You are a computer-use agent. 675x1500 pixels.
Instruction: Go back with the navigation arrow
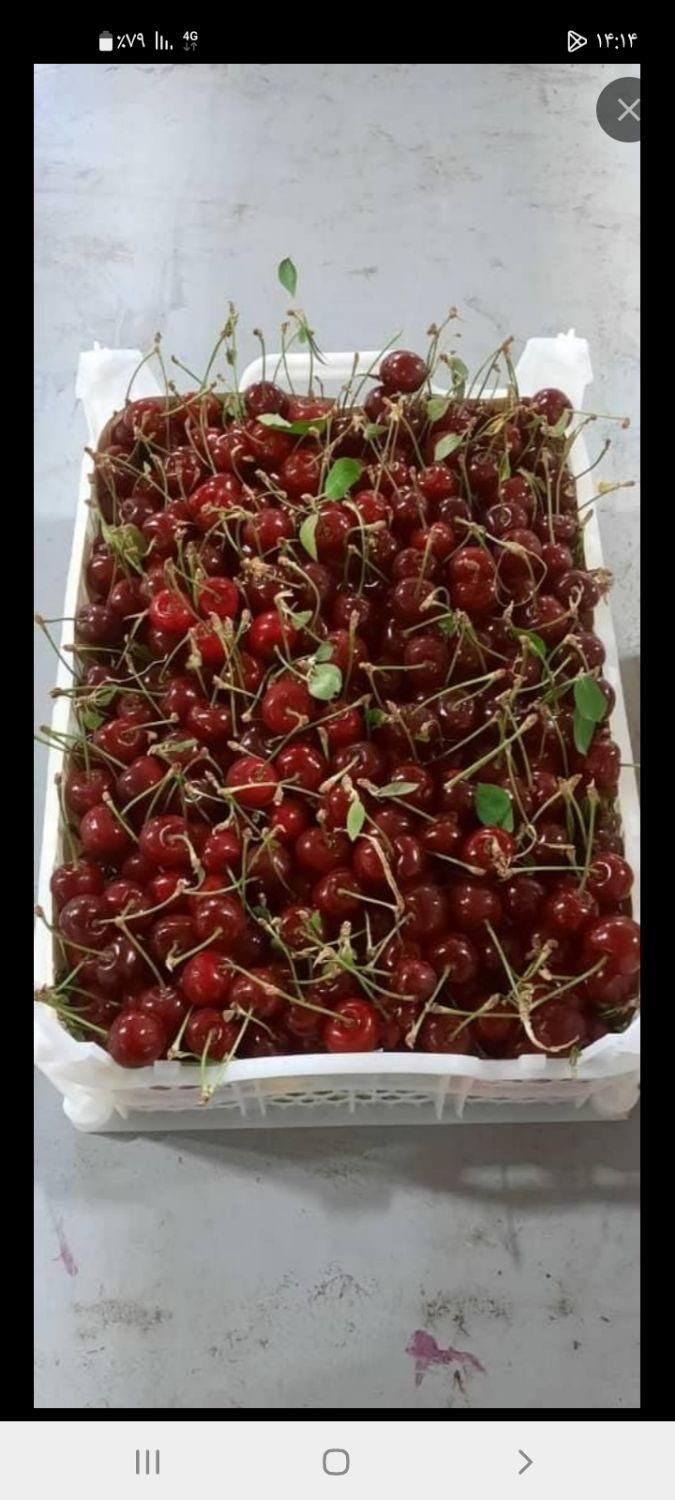(524, 1462)
